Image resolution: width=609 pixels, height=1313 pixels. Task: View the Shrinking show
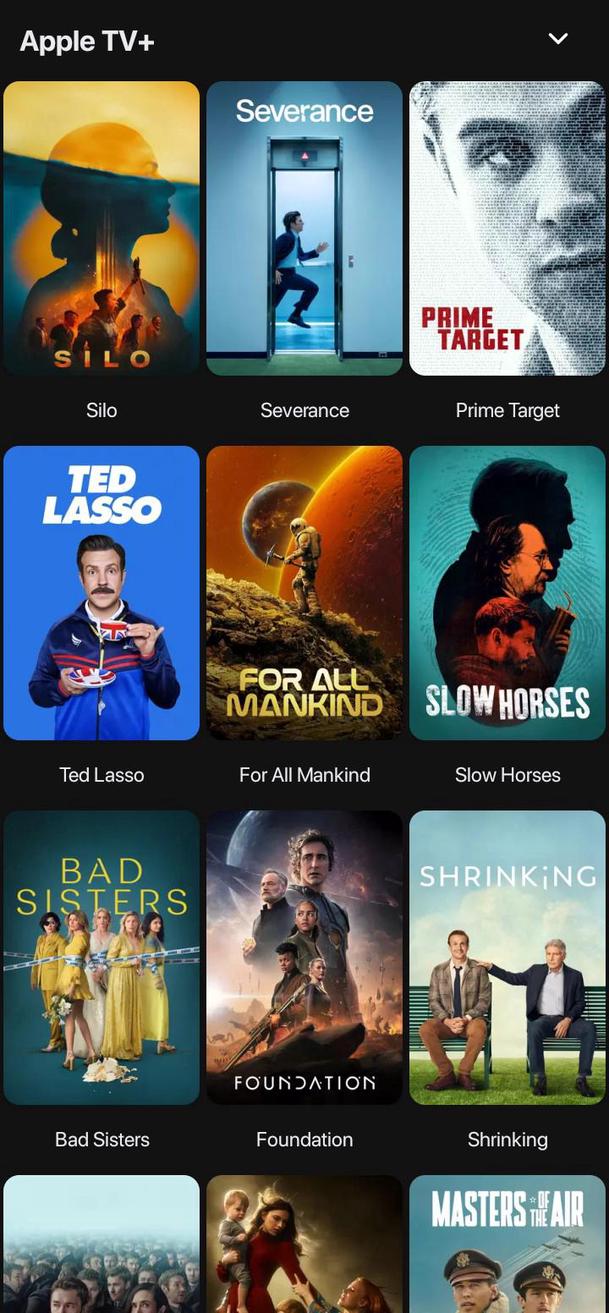tap(507, 957)
